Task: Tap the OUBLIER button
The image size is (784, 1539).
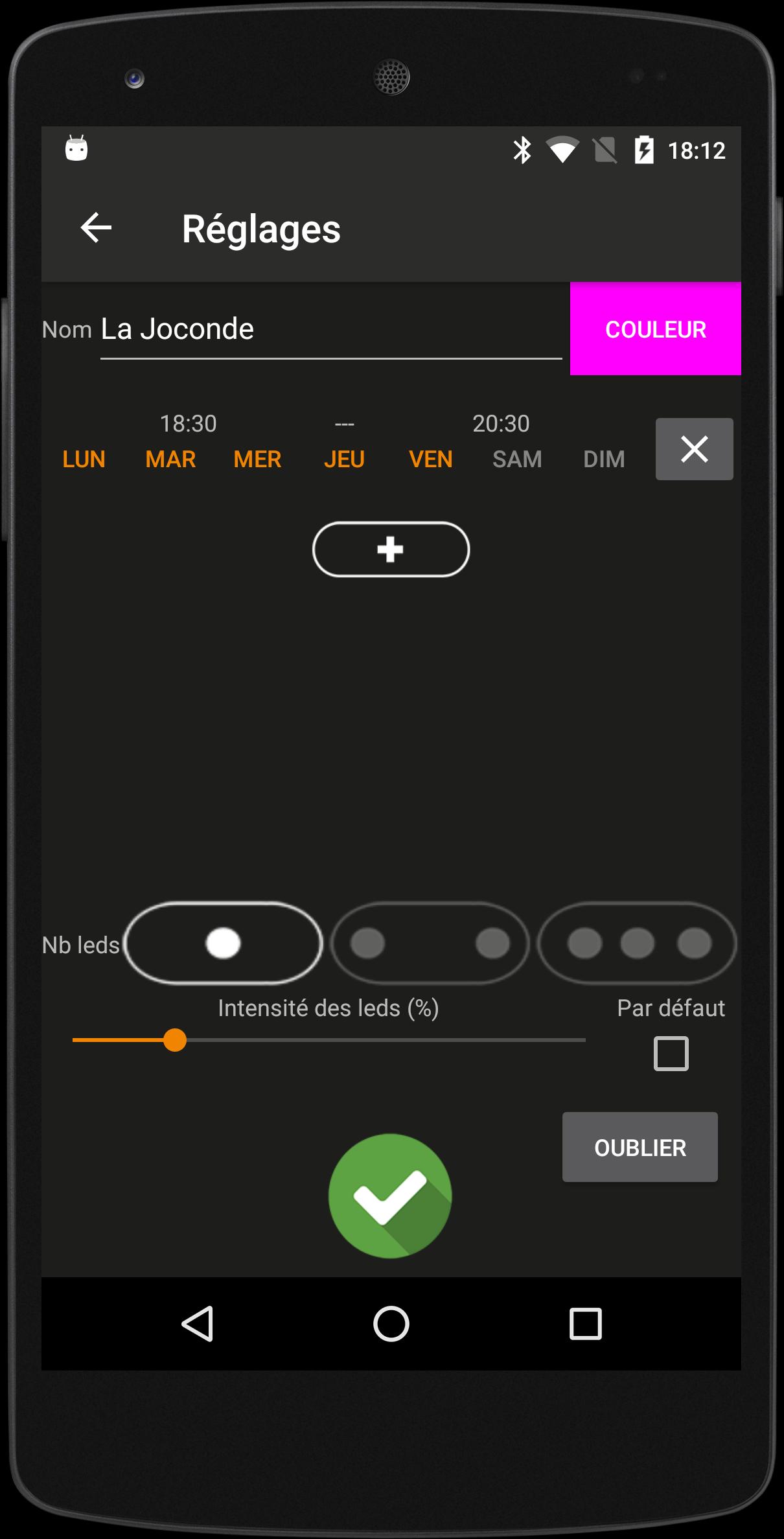Action: (x=640, y=1148)
